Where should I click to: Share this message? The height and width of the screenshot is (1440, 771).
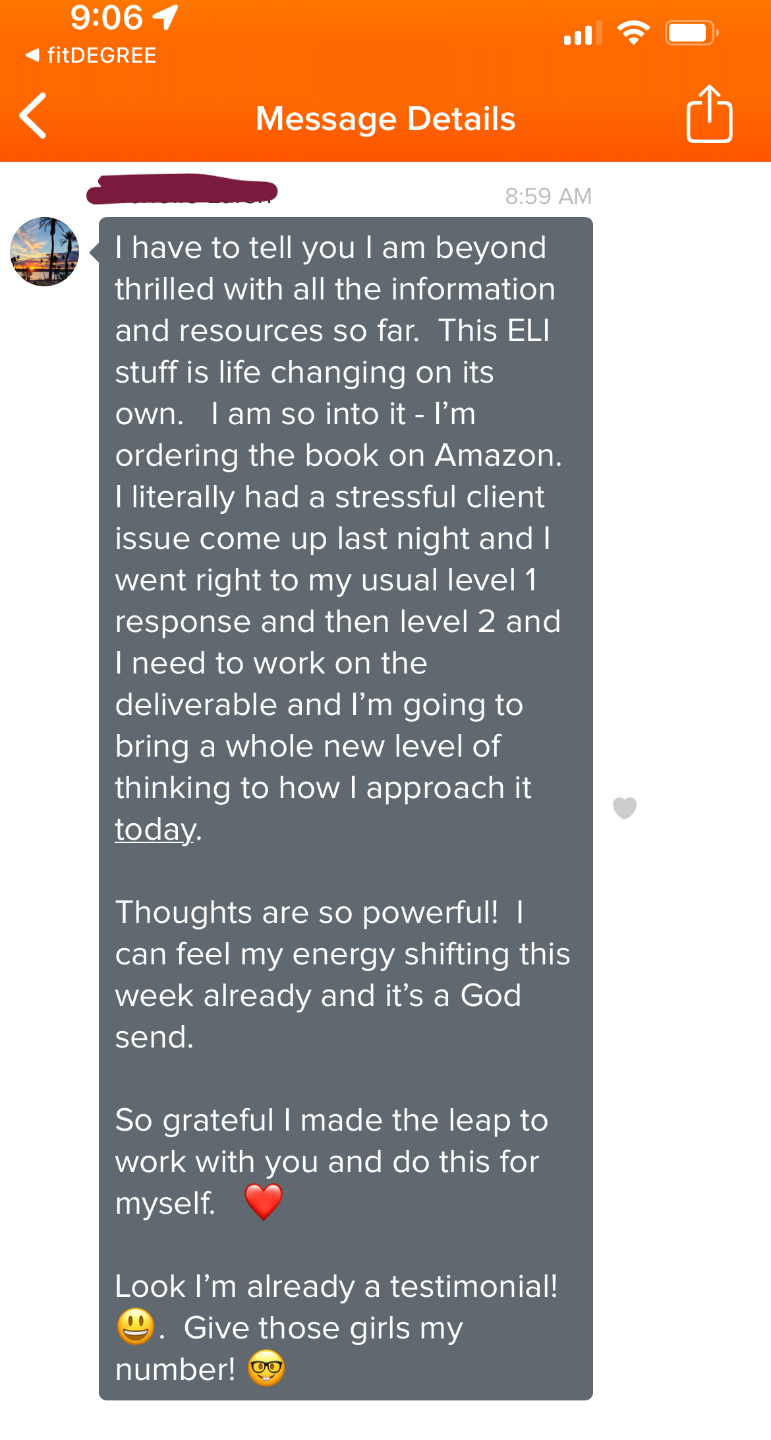(709, 114)
